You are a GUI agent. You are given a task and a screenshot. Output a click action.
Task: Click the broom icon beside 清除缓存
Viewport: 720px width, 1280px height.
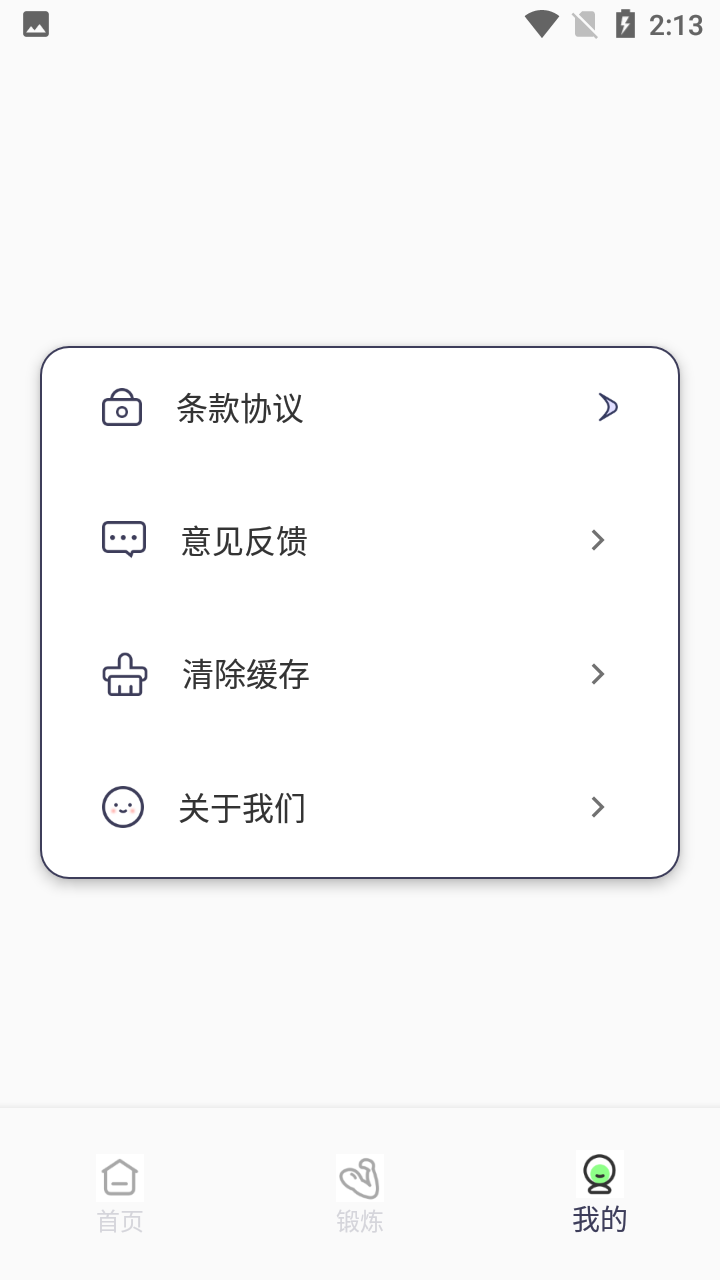123,673
